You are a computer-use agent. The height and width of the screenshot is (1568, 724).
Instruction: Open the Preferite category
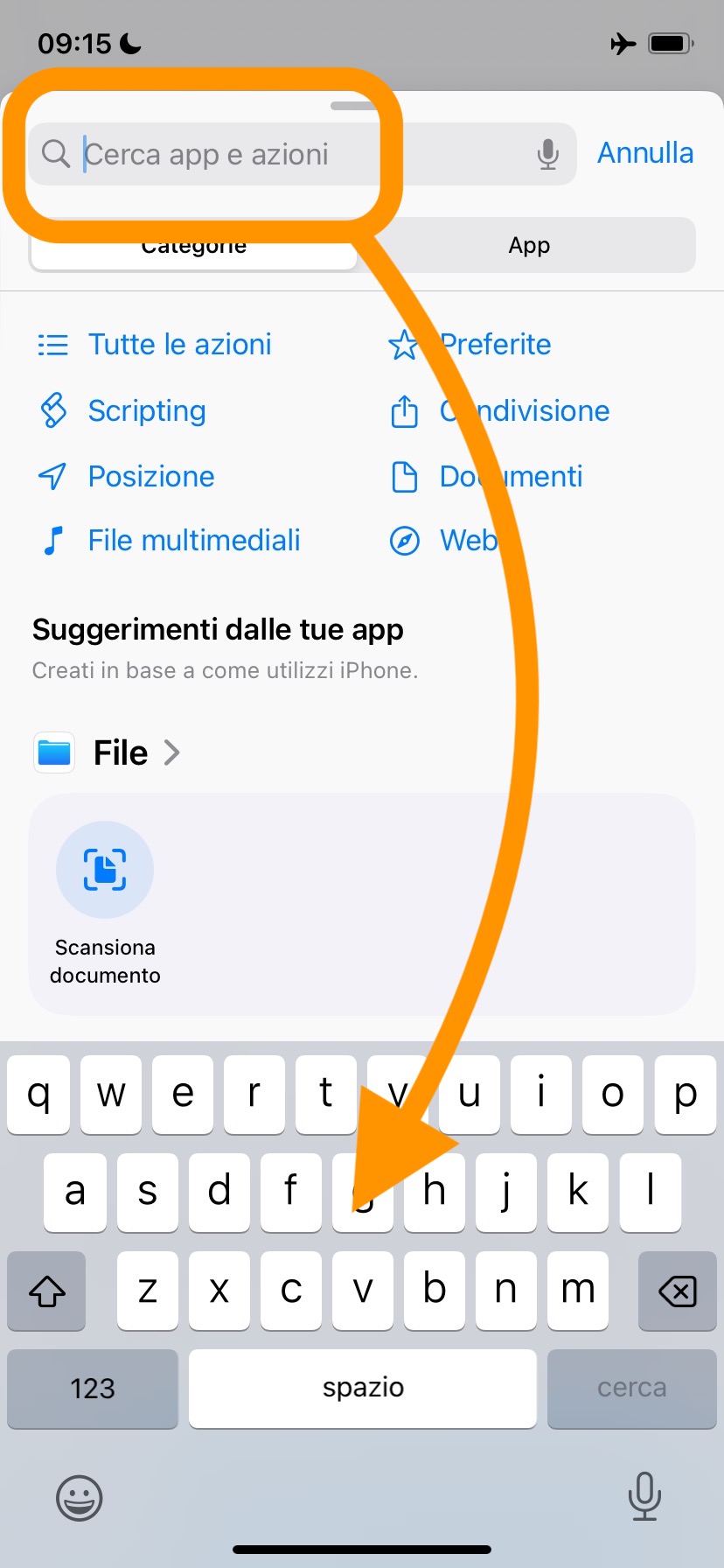coord(495,345)
